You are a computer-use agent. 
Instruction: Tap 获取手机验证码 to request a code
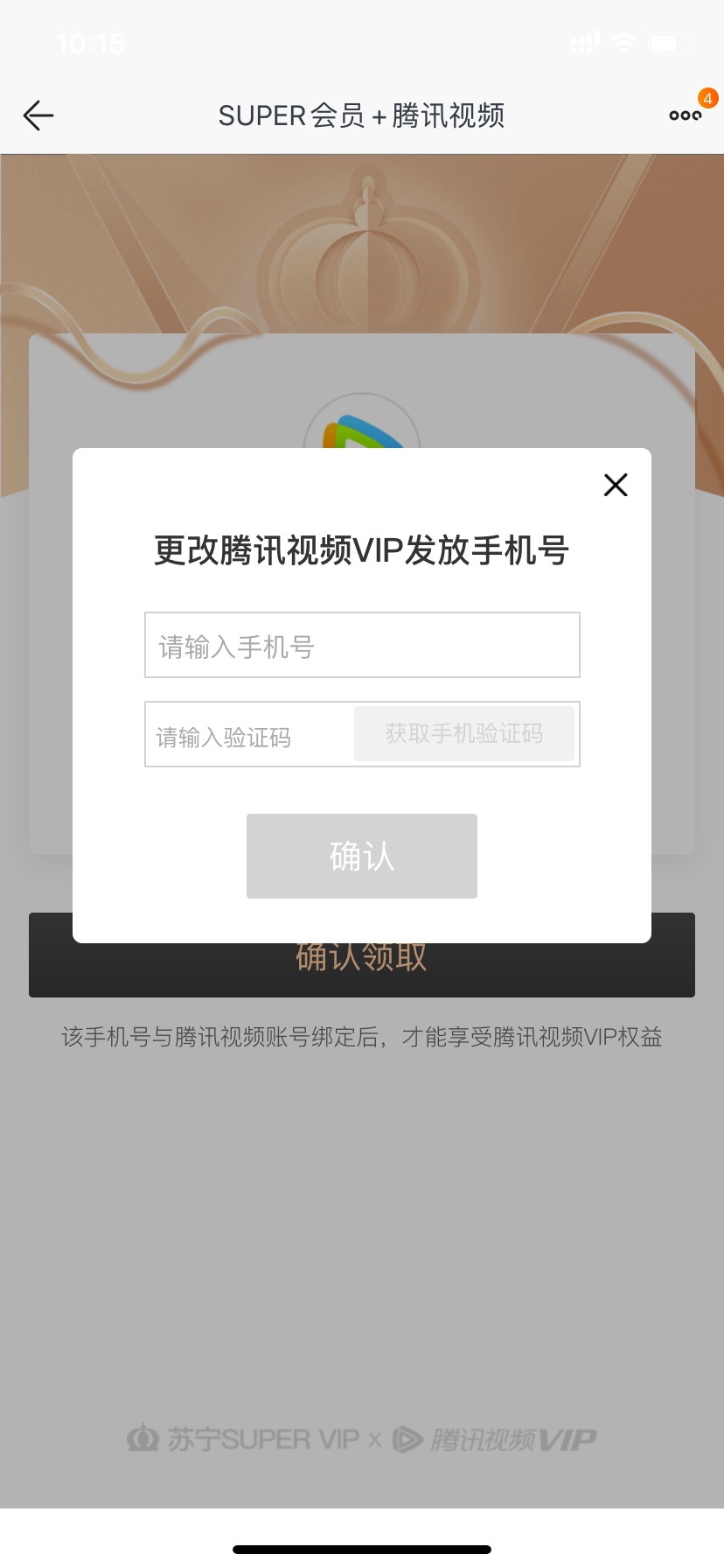464,733
